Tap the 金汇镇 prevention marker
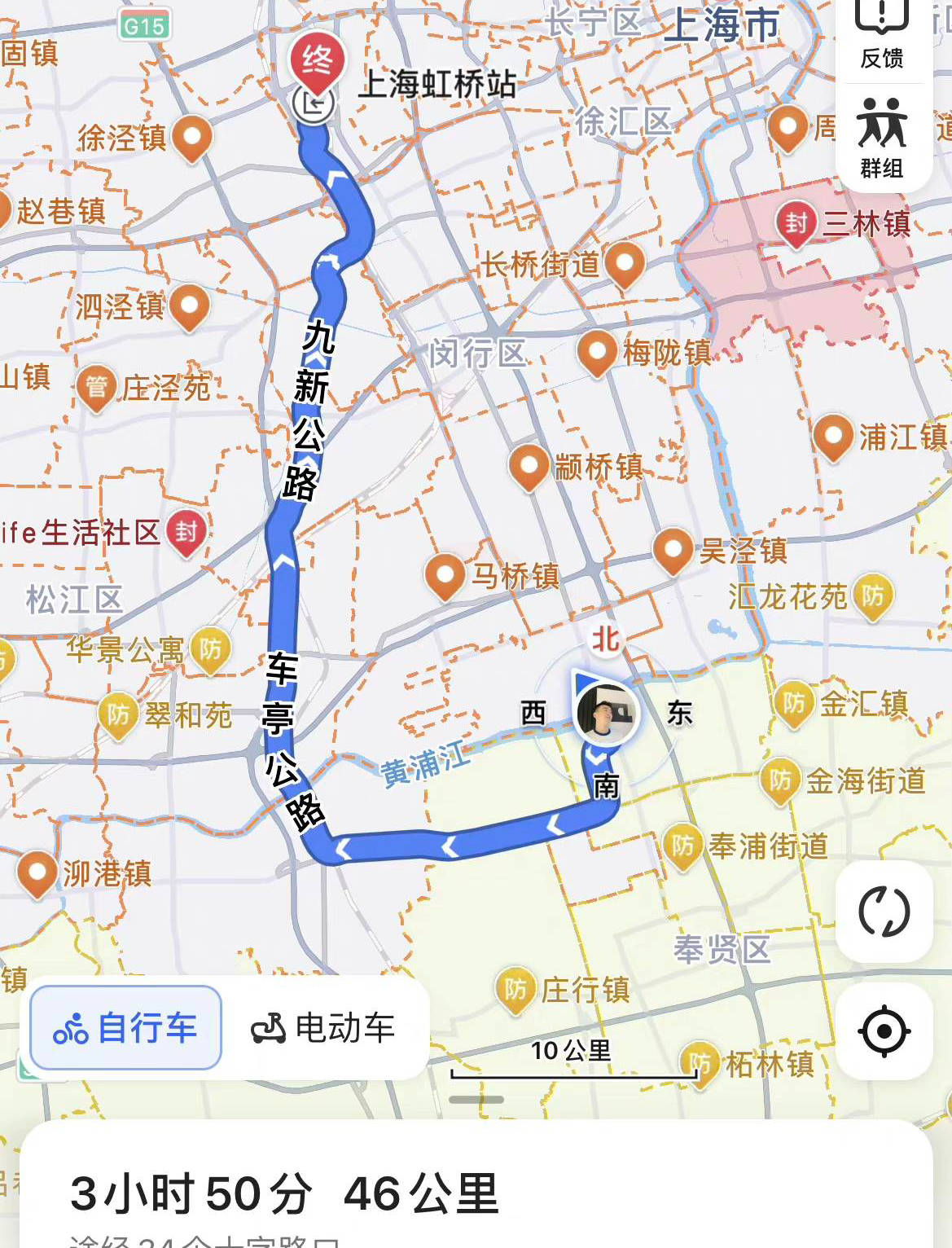Screen dimensions: 952x1248 [x=793, y=701]
